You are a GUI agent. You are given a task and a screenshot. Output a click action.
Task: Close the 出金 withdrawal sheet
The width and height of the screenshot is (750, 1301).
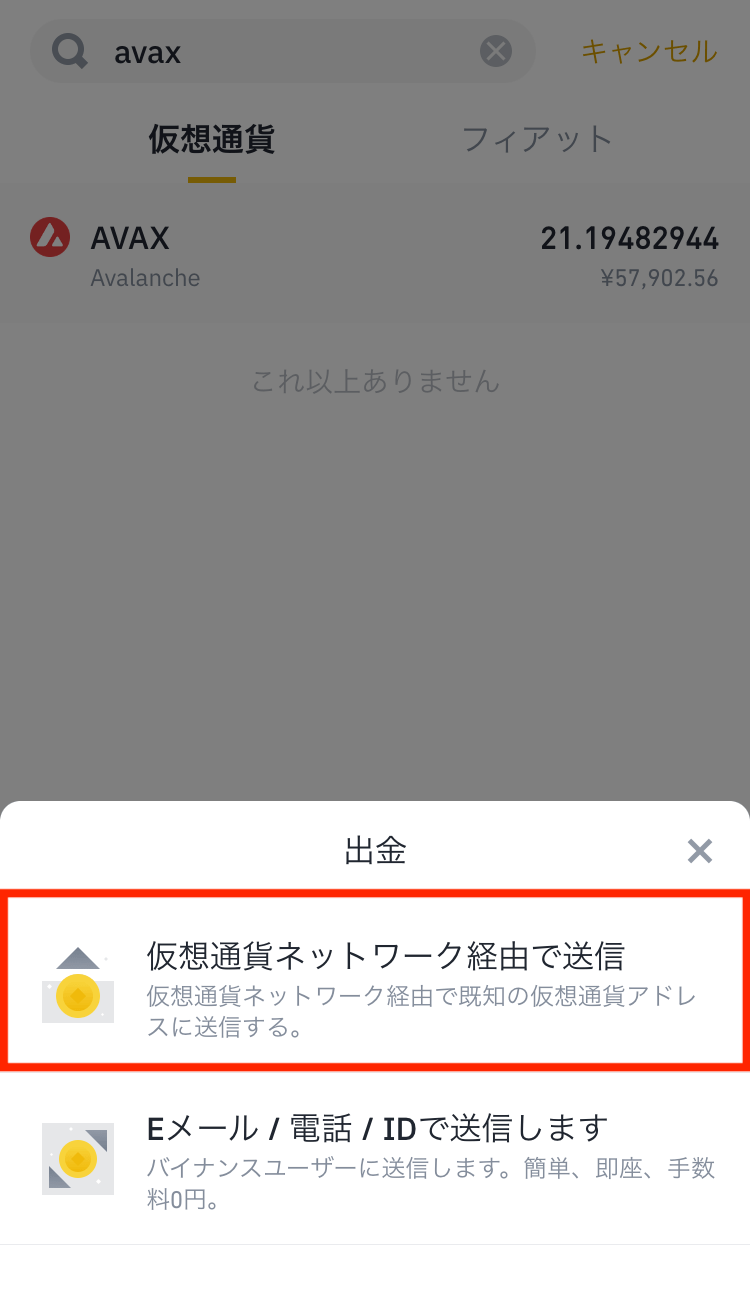(x=699, y=851)
